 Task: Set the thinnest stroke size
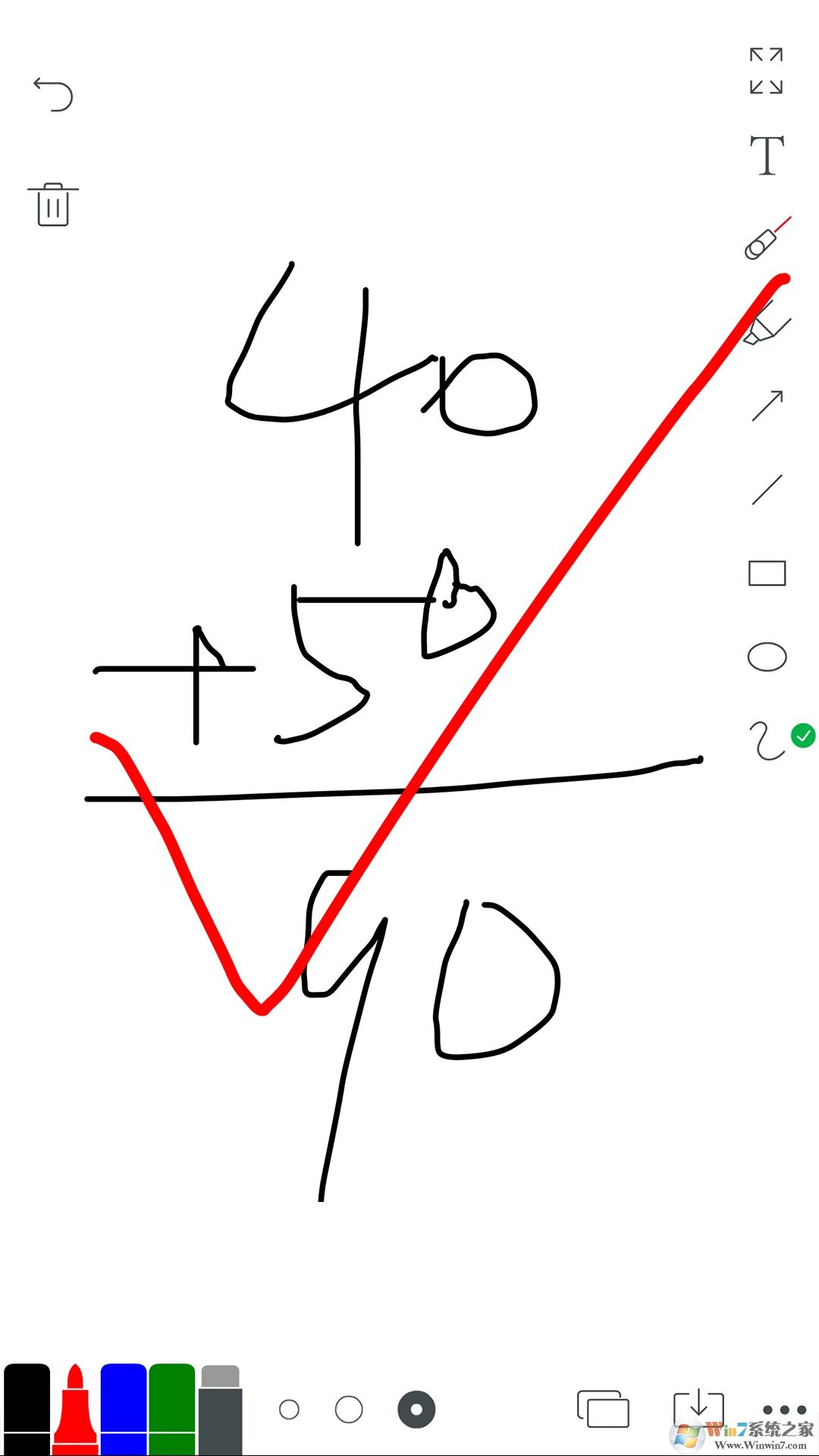(289, 1410)
